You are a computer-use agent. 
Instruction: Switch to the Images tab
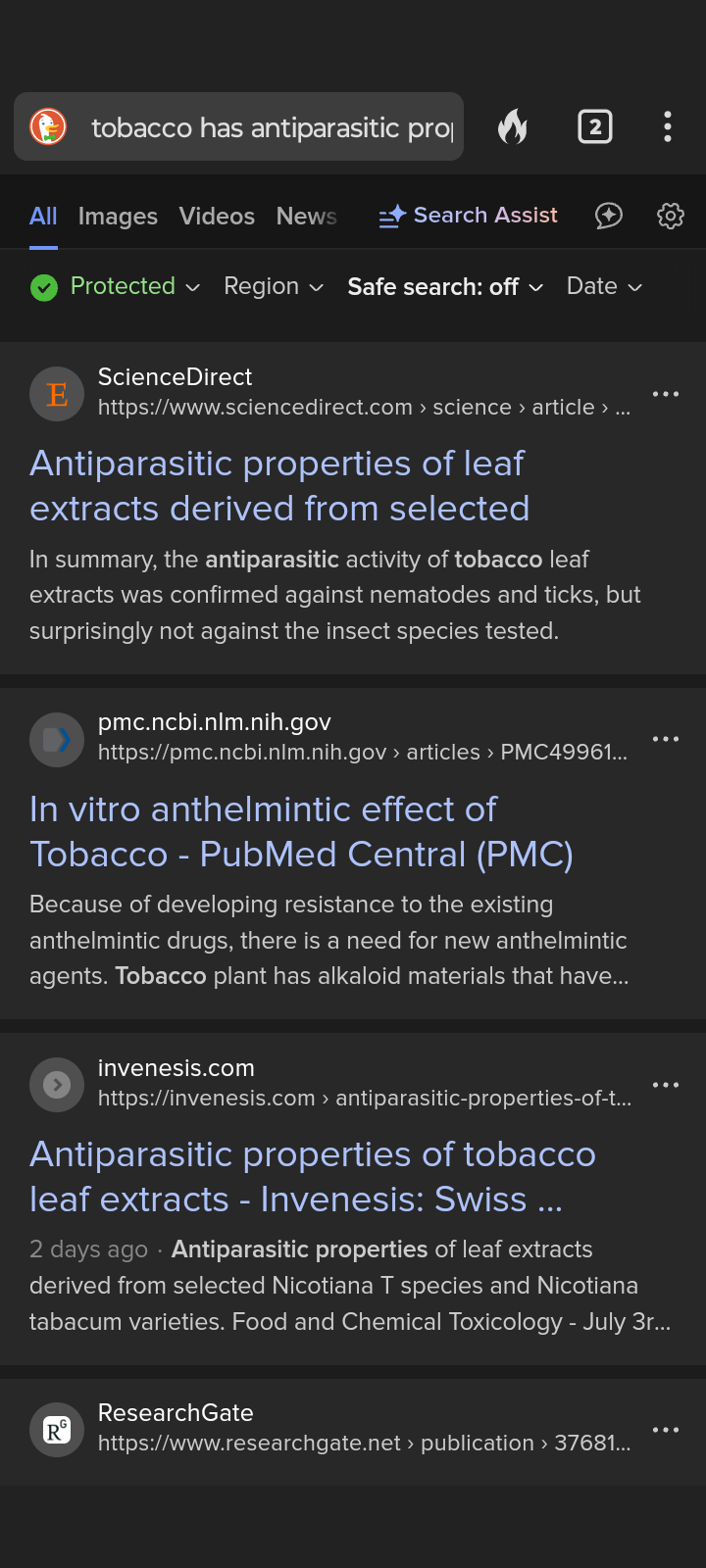coord(118,217)
